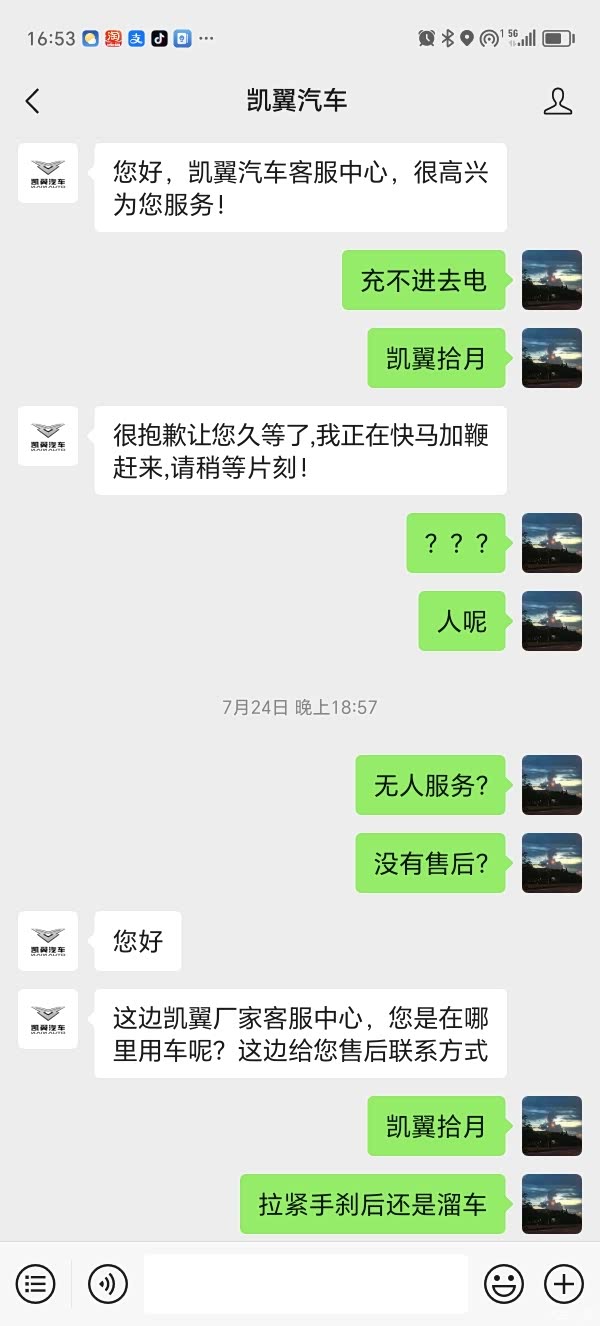Tap my avatar next to 充不进去电
The height and width of the screenshot is (1326, 600).
pos(552,280)
